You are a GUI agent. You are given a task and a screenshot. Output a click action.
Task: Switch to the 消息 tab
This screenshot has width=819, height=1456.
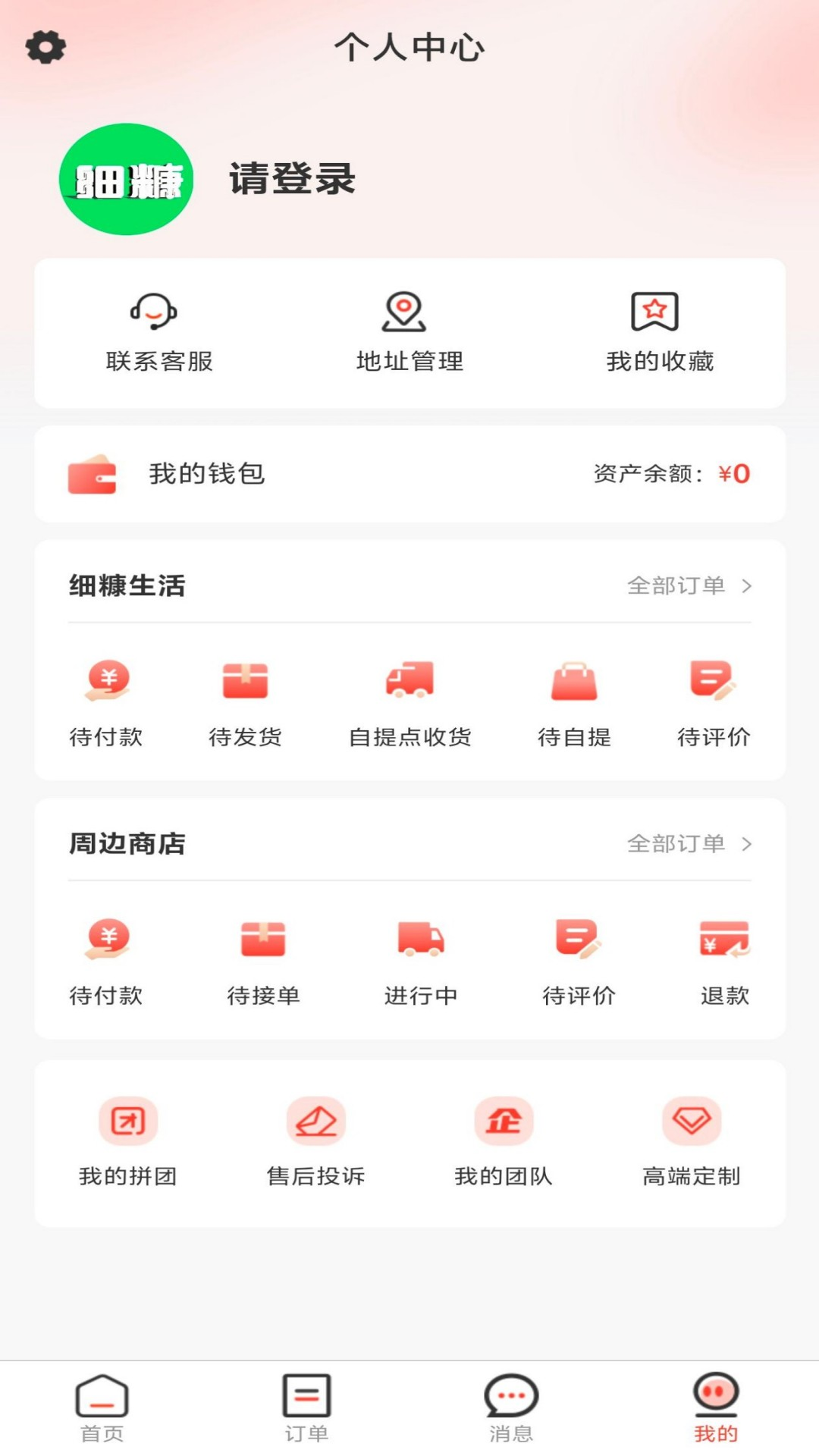click(510, 1407)
